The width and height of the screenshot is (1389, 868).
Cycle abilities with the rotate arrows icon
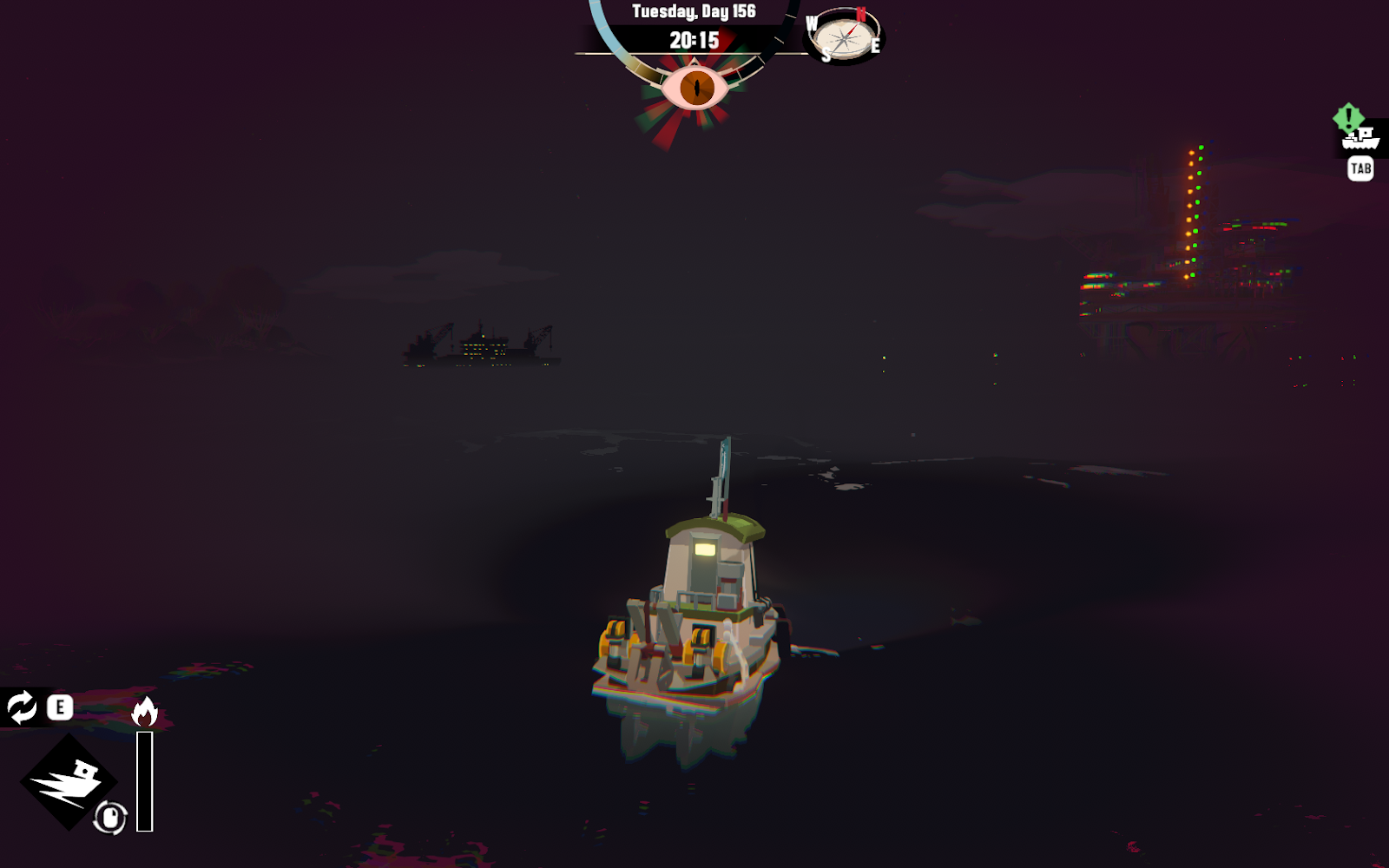pyautogui.click(x=22, y=707)
